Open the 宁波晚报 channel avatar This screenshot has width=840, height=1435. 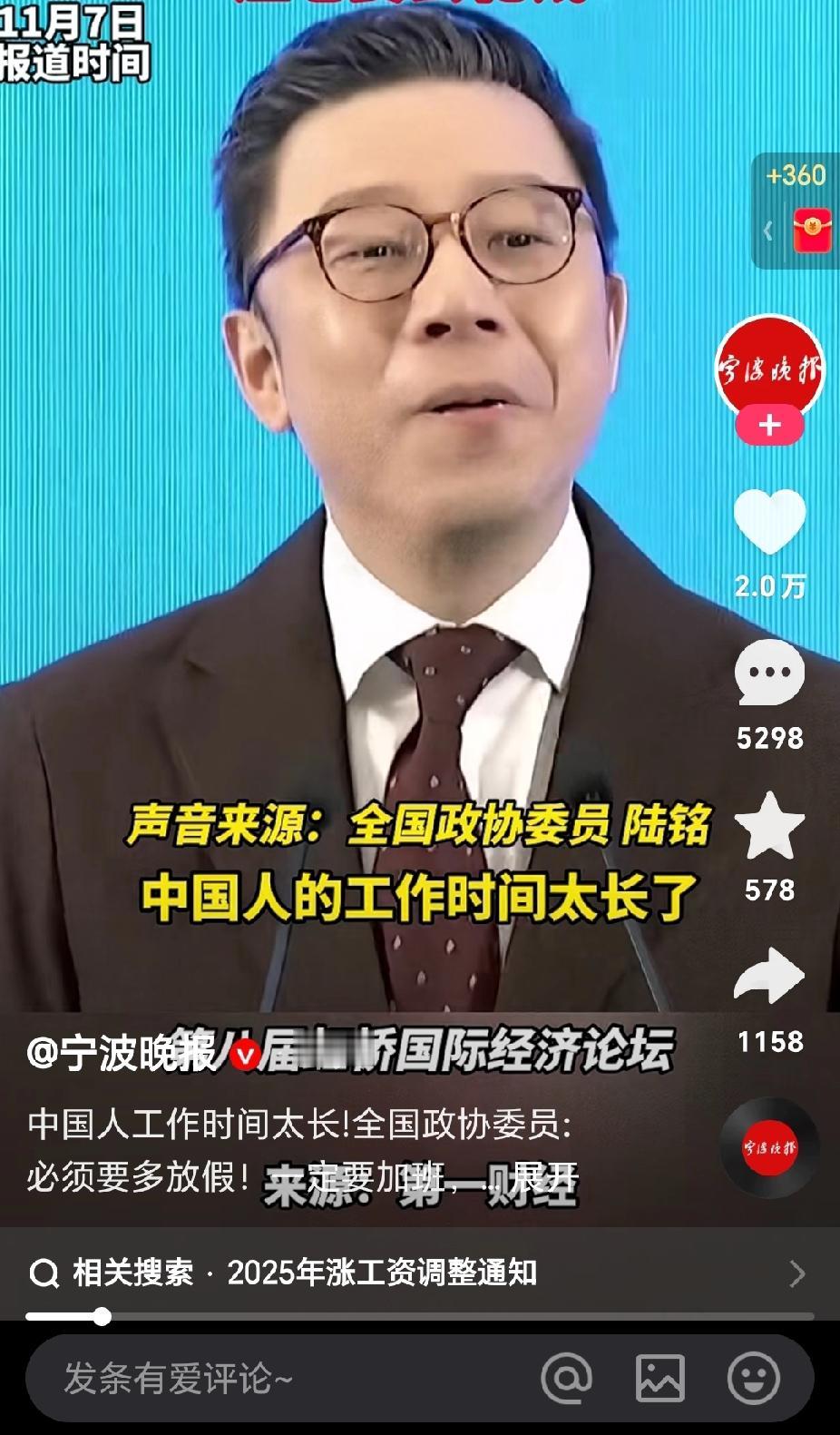770,368
